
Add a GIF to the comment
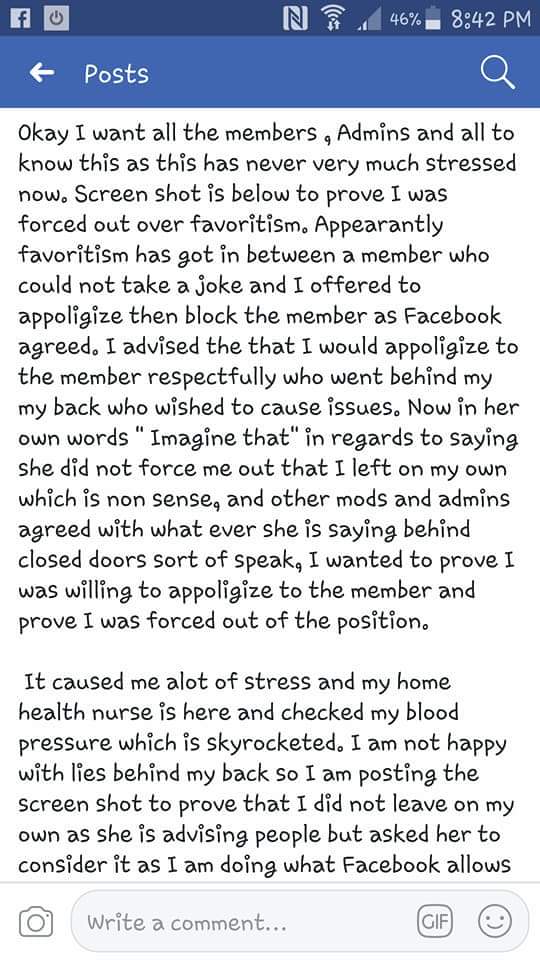434,921
